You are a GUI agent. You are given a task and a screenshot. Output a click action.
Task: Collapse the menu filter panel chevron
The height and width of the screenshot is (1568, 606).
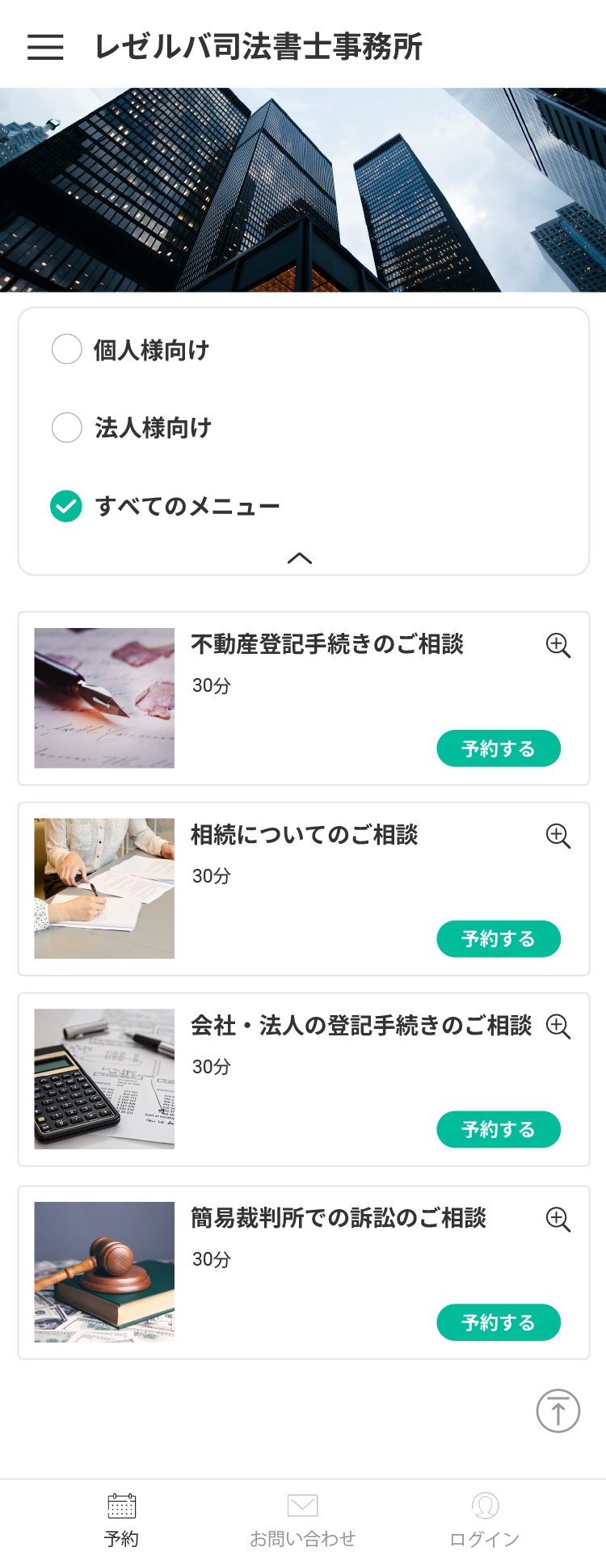[300, 558]
